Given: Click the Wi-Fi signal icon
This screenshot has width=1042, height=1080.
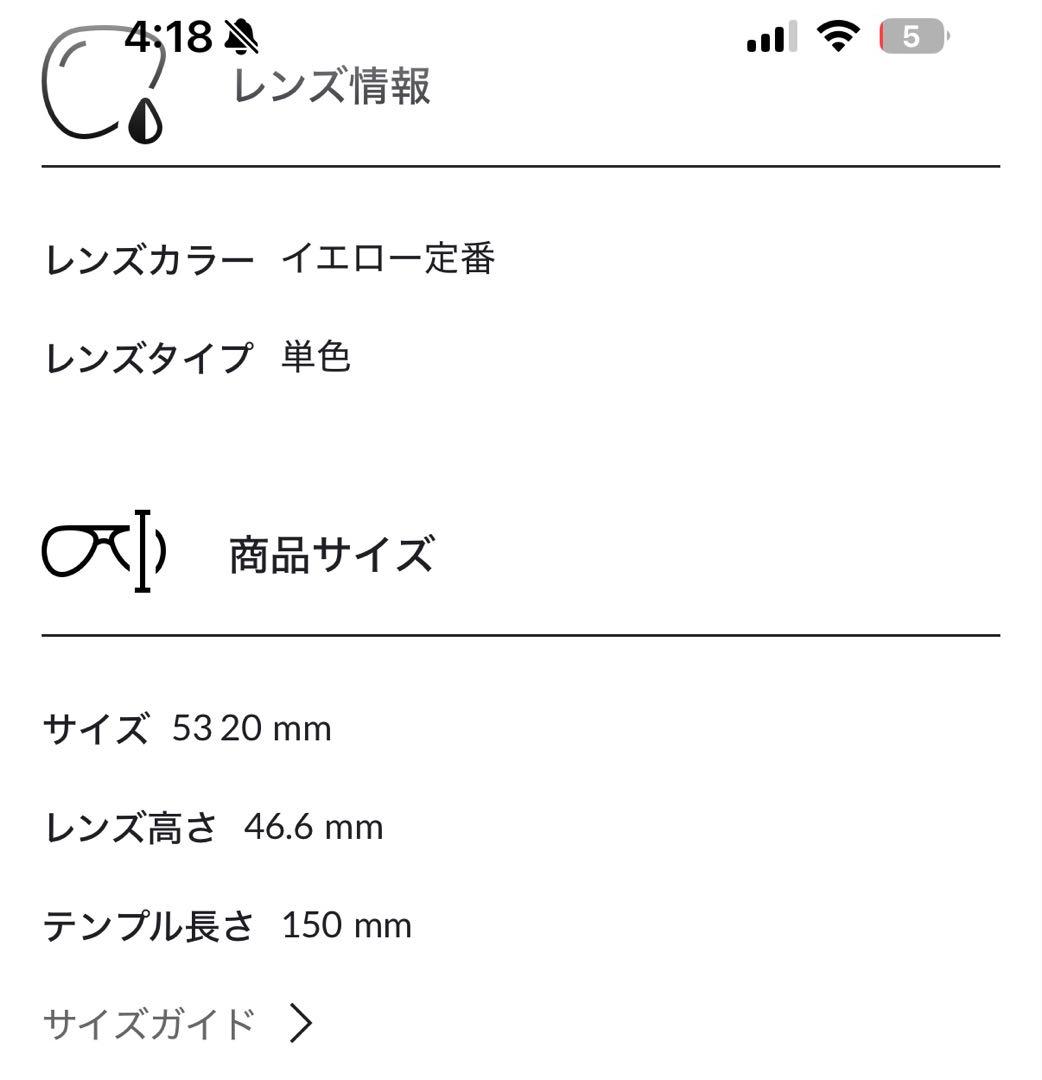Looking at the screenshot, I should [x=835, y=35].
